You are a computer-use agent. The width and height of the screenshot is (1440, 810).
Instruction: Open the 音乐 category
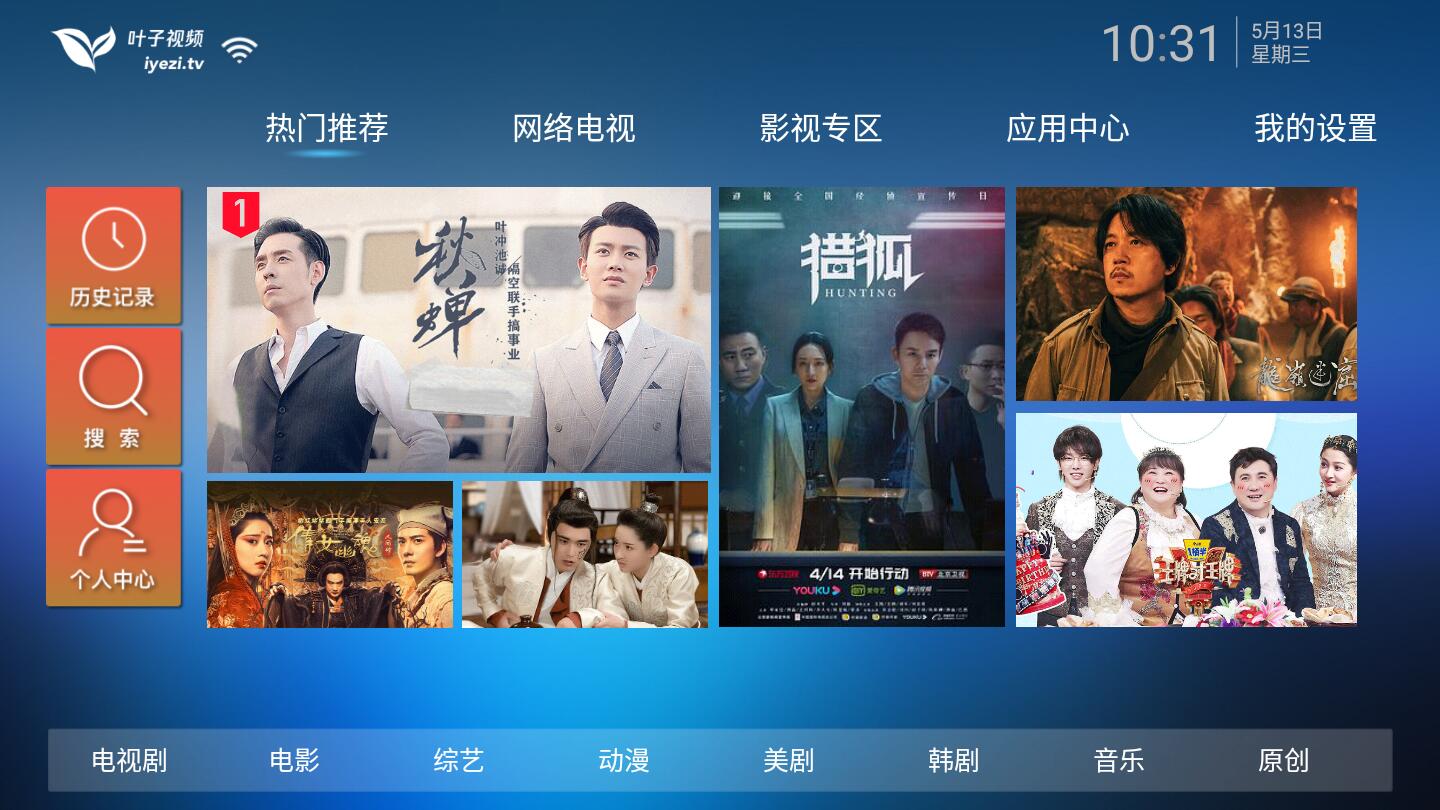1118,760
